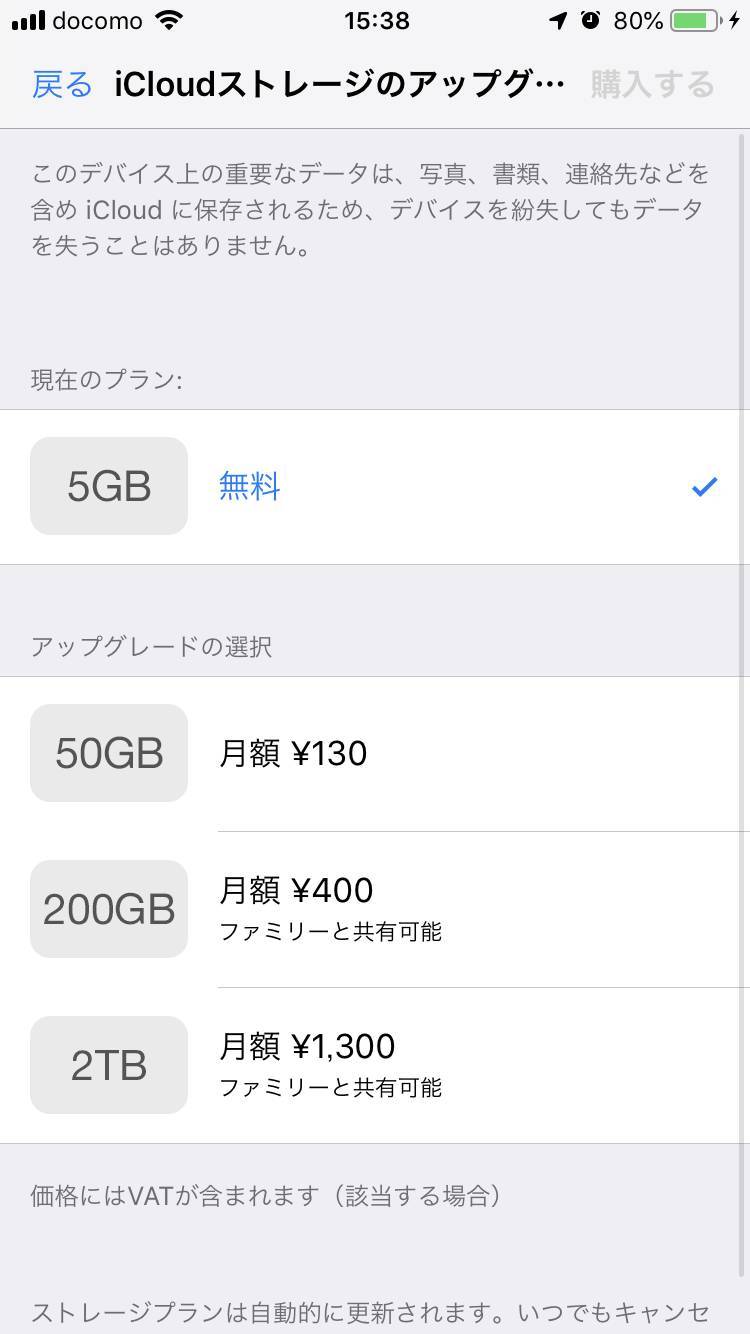Select the 200GB ¥400 monthly plan
This screenshot has width=750, height=1334.
(375, 909)
